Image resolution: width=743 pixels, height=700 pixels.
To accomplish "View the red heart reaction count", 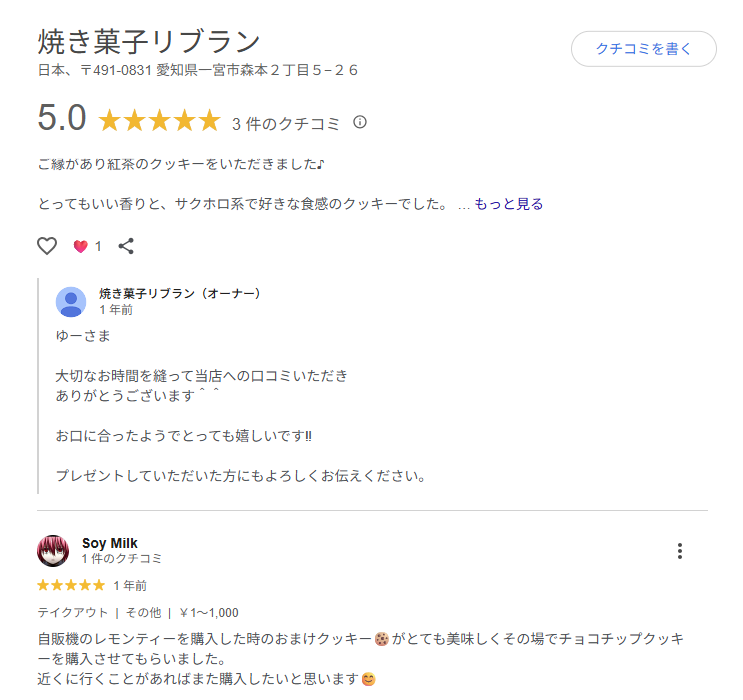I will tap(87, 246).
